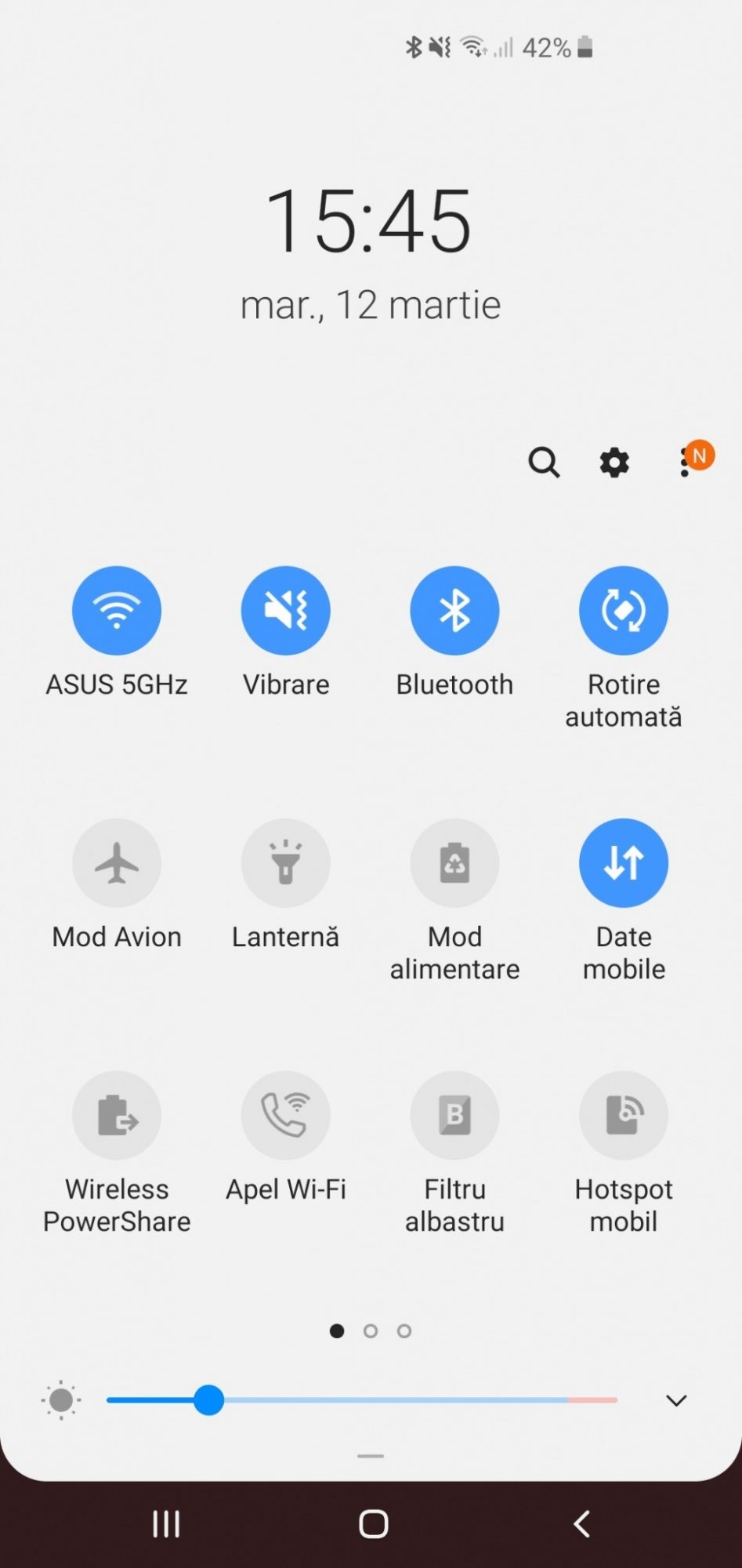This screenshot has height=1568, width=742.
Task: Turn on the Lanternă flashlight
Action: [286, 863]
